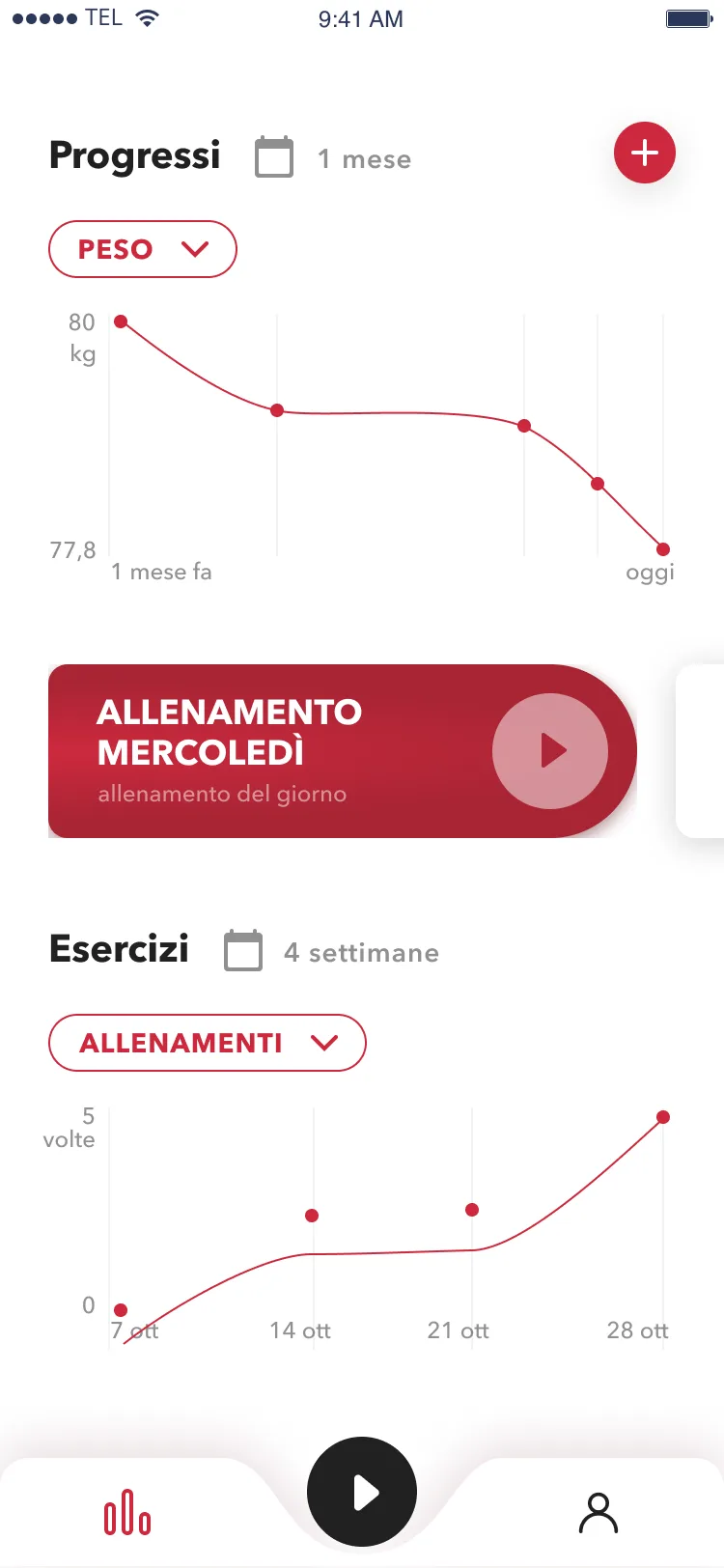Tap the Wi-Fi icon in the status bar

(x=145, y=16)
